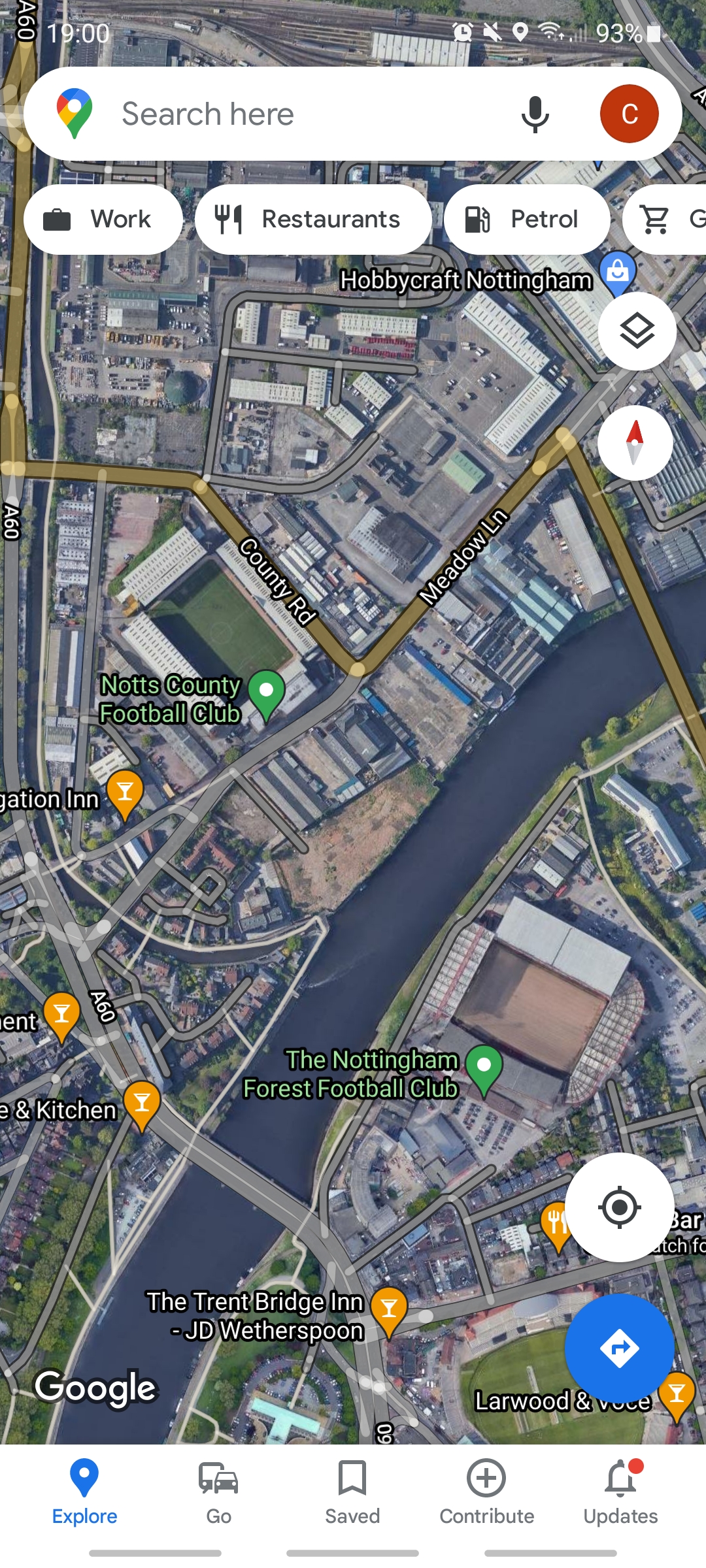Viewport: 706px width, 1568px height.
Task: Open the Hobbycraft Nottingham pin
Action: [617, 271]
